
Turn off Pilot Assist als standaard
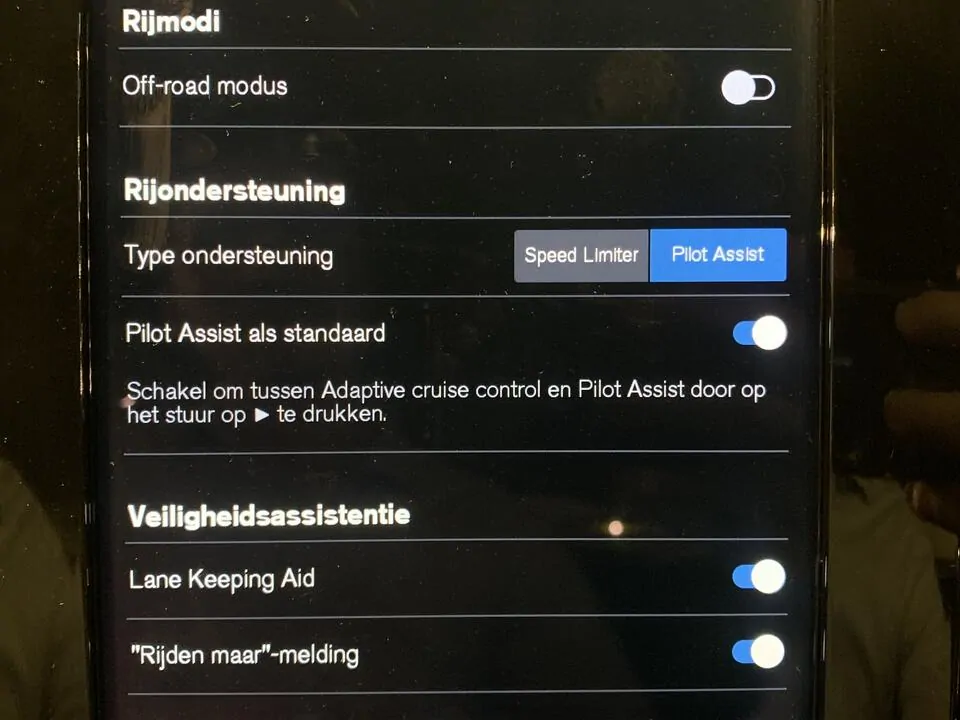759,333
